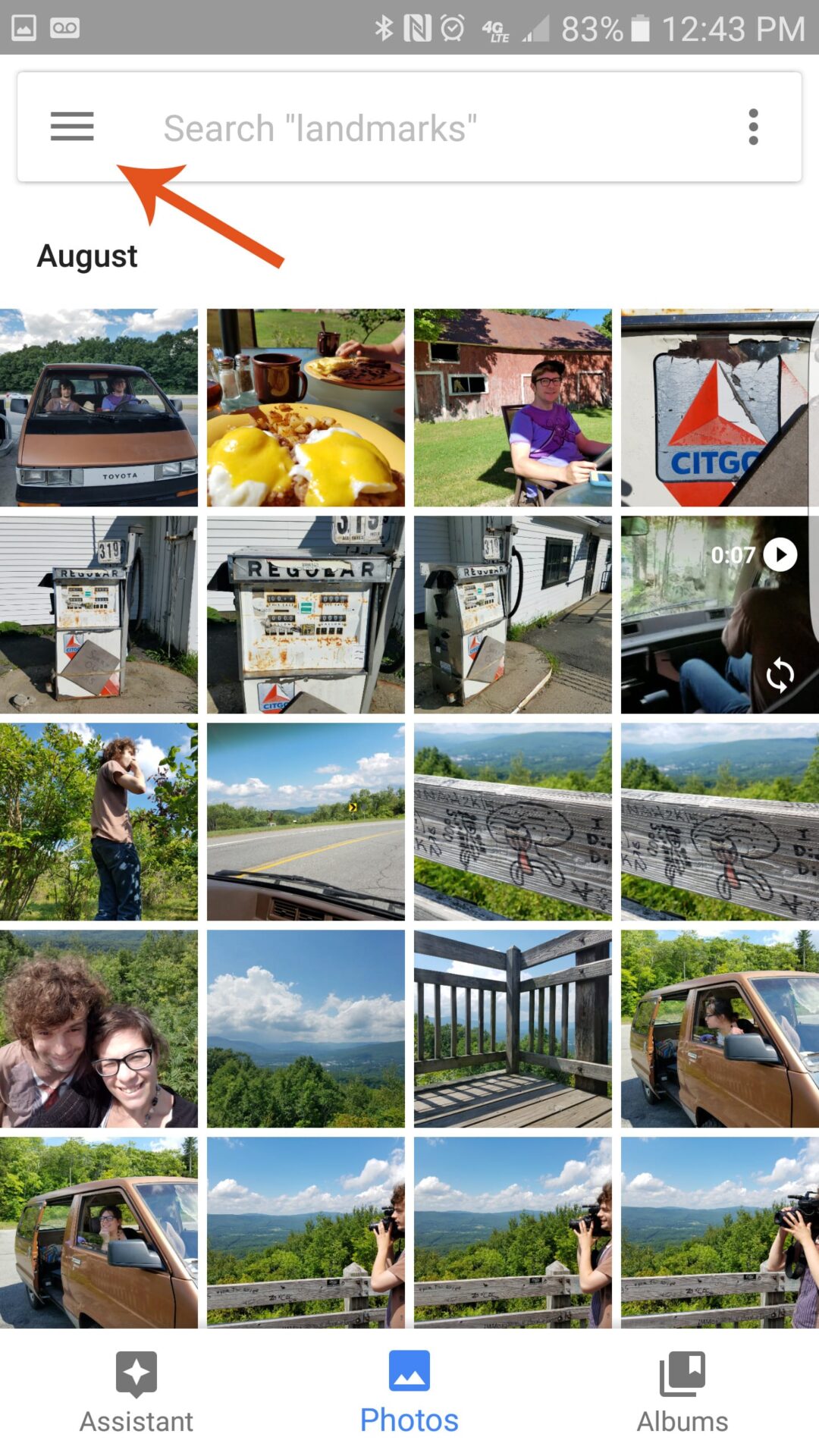Open the hamburger drawer menu
Viewport: 819px width, 1456px height.
point(72,127)
